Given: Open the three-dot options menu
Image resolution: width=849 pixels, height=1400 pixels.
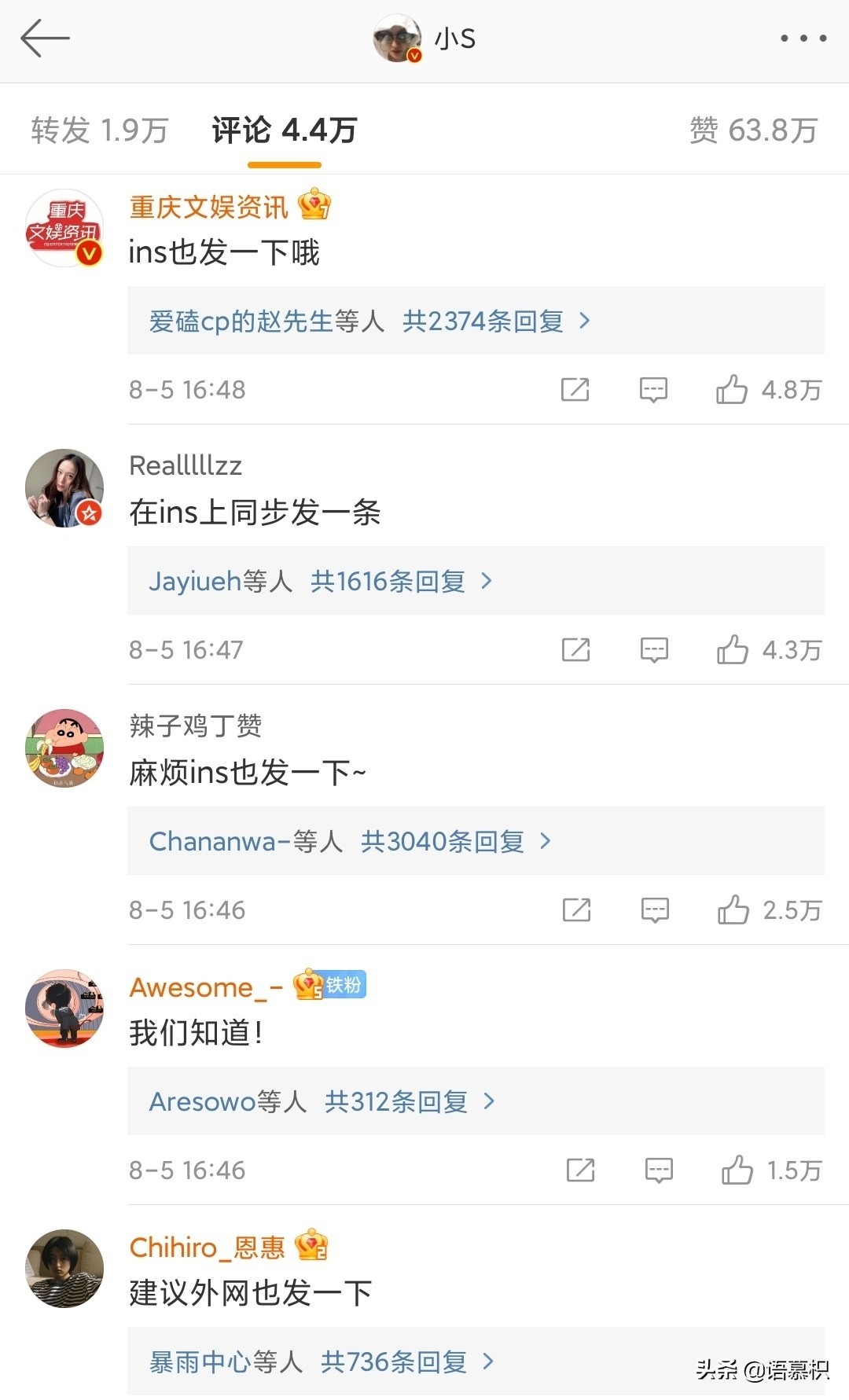Looking at the screenshot, I should [x=802, y=38].
